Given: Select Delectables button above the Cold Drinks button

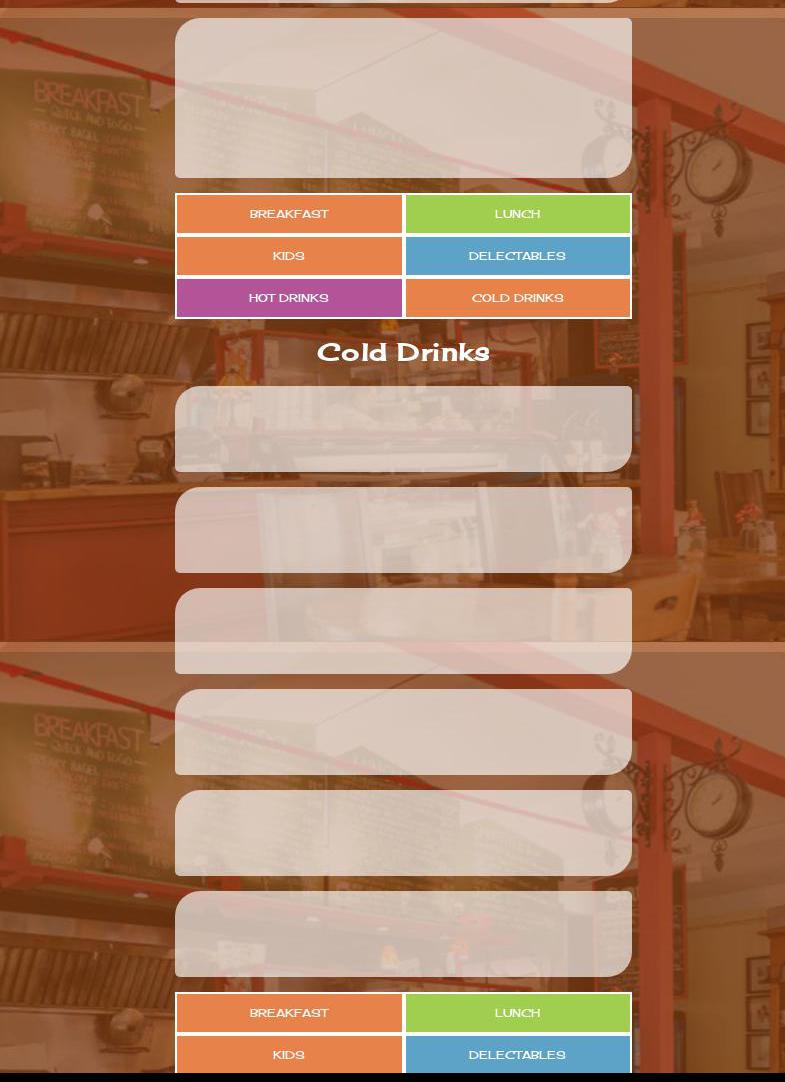Looking at the screenshot, I should pyautogui.click(x=517, y=256).
